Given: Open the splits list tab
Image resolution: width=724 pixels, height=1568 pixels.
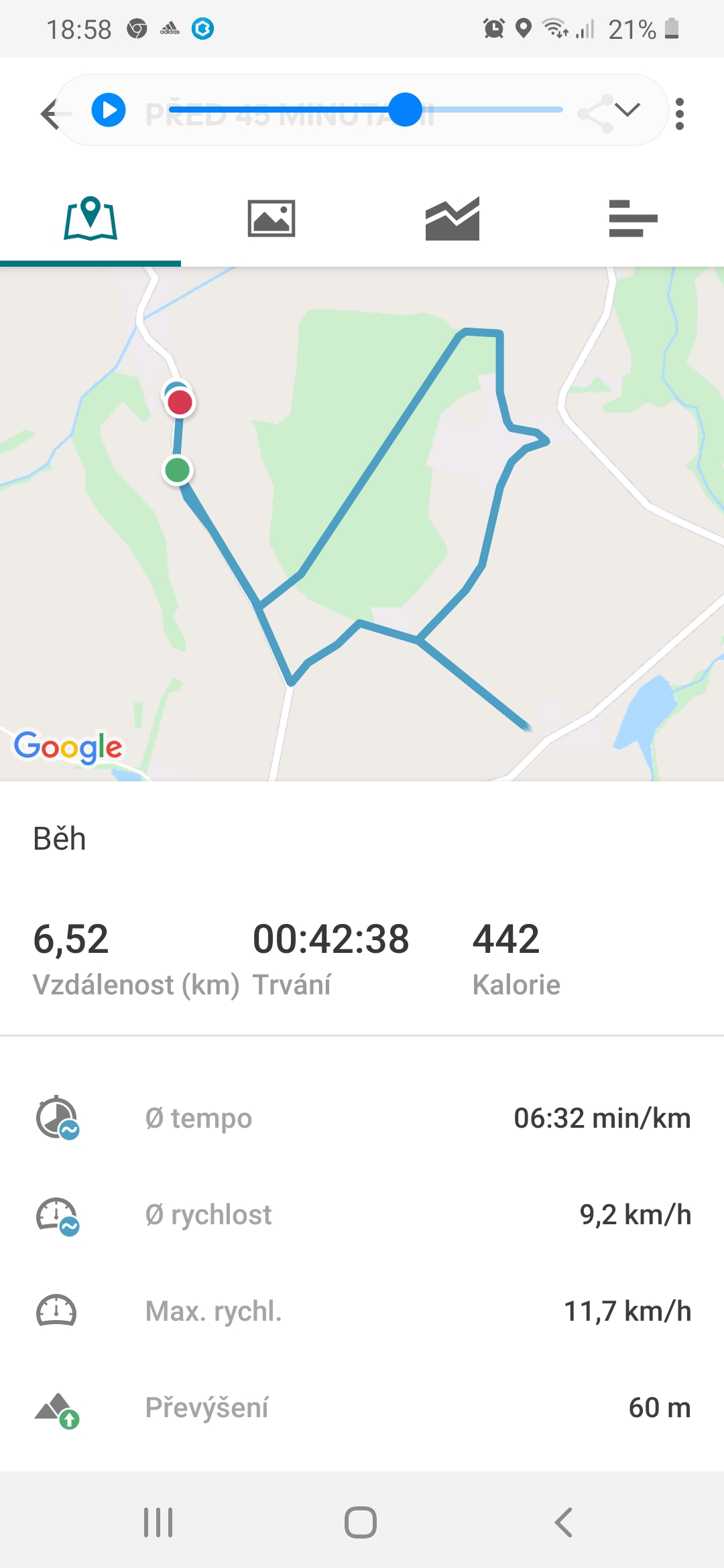Looking at the screenshot, I should (x=633, y=218).
